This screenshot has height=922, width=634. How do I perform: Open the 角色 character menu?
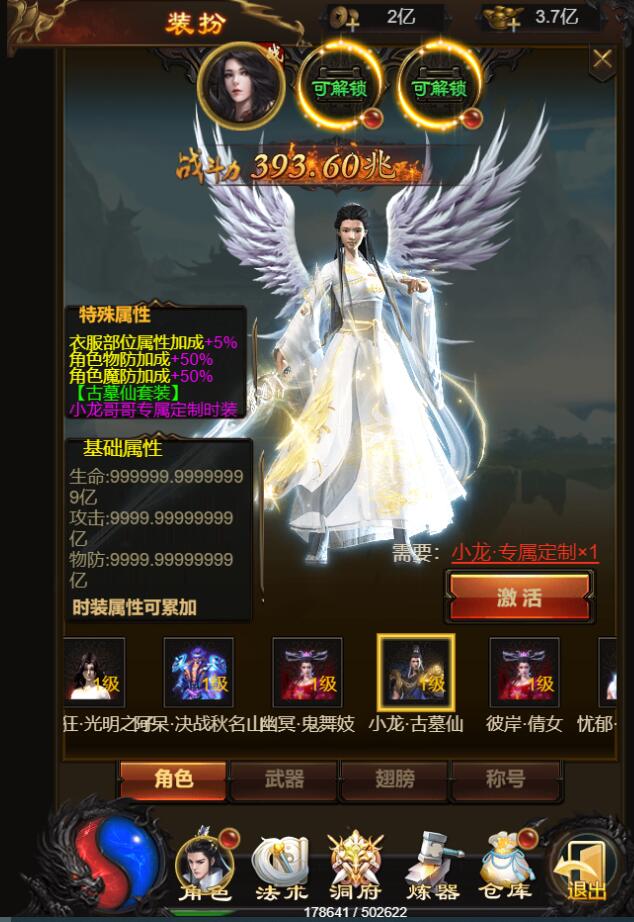(x=205, y=866)
